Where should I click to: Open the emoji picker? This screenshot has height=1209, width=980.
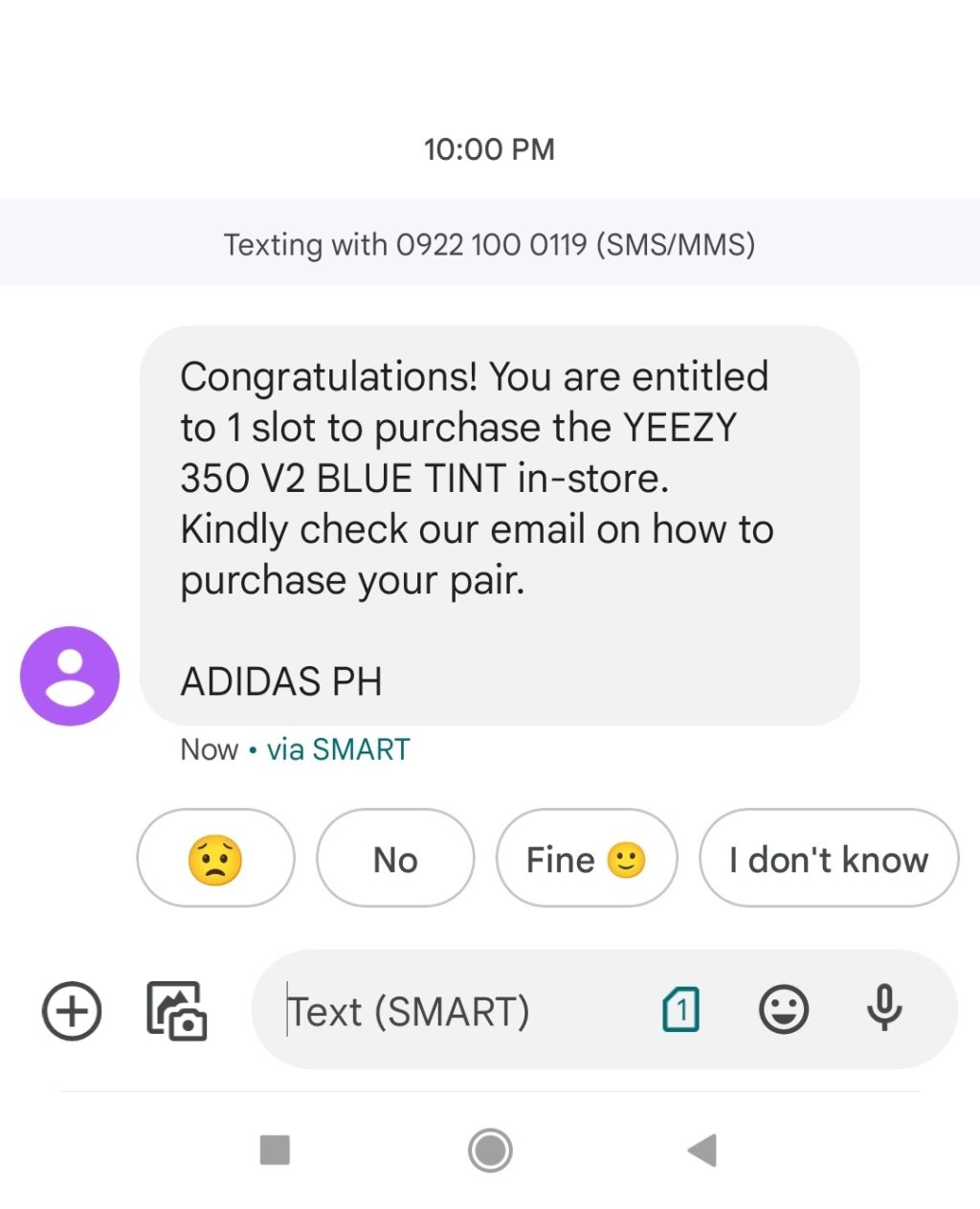[x=784, y=1011]
